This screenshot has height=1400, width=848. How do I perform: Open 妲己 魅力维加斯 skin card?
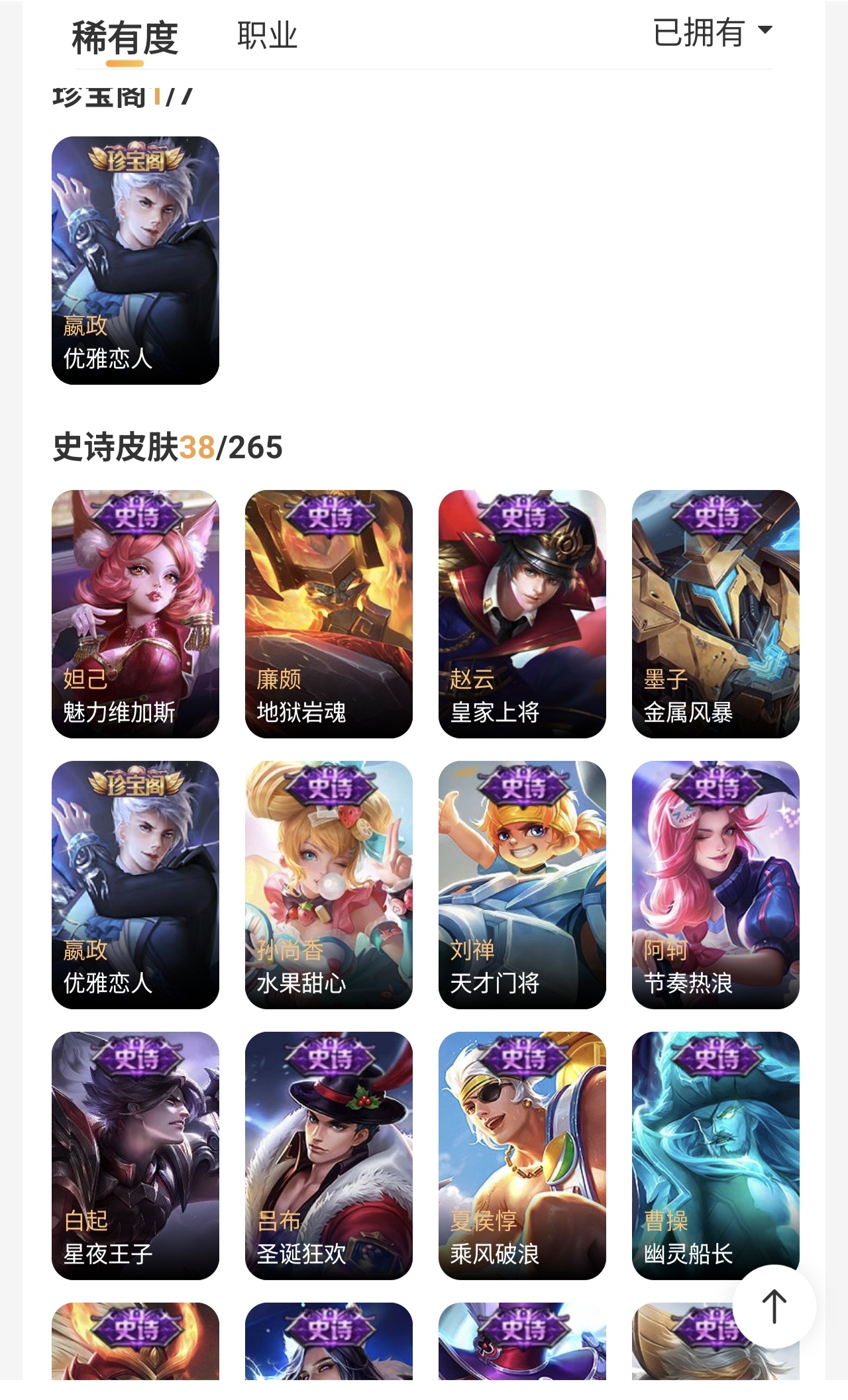[x=135, y=613]
